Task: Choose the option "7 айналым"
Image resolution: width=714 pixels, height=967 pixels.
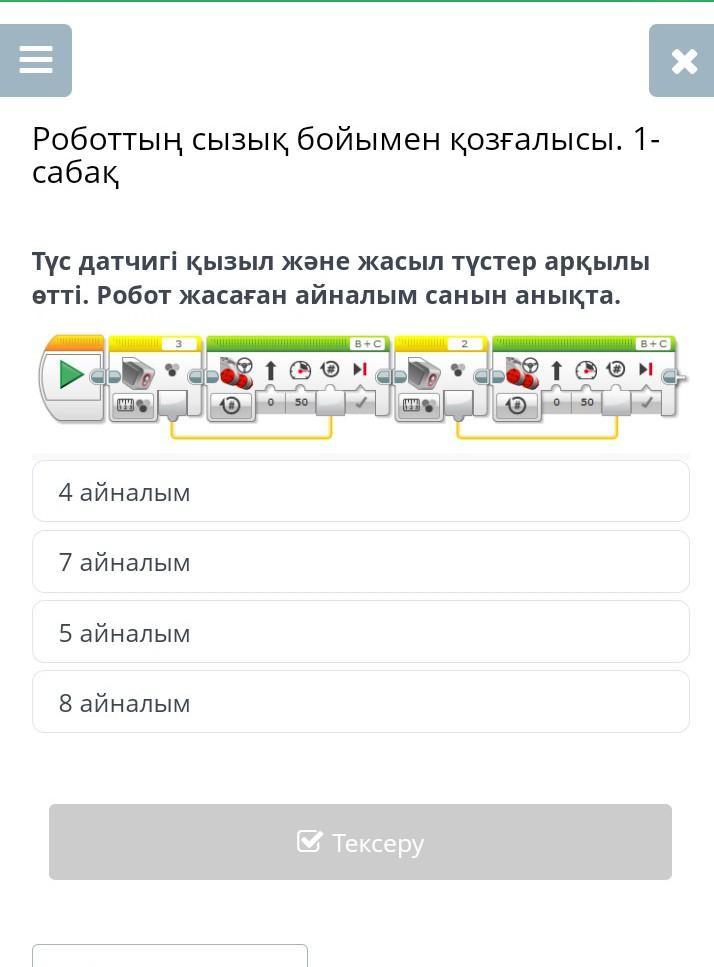Action: 360,562
